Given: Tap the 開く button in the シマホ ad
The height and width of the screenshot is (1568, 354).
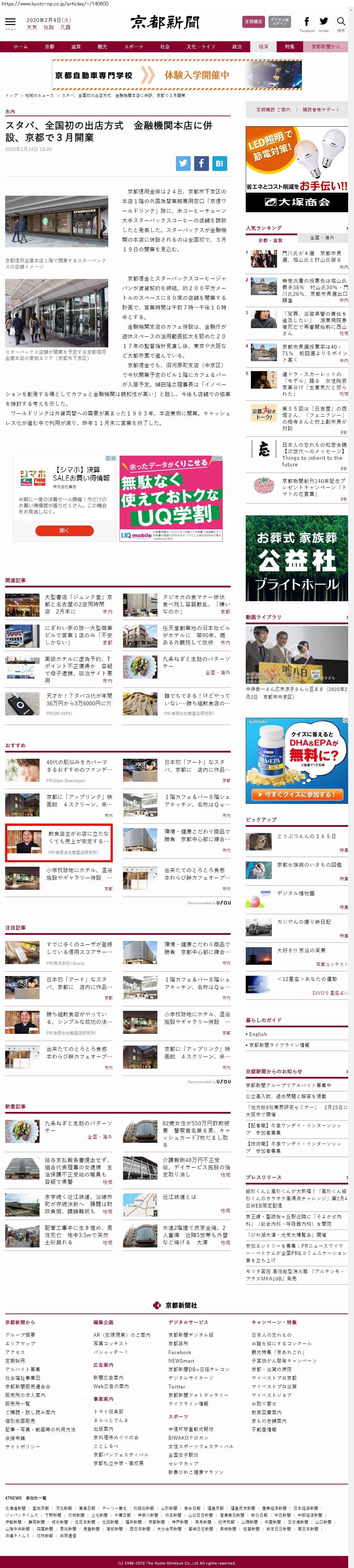Looking at the screenshot, I should point(64,531).
